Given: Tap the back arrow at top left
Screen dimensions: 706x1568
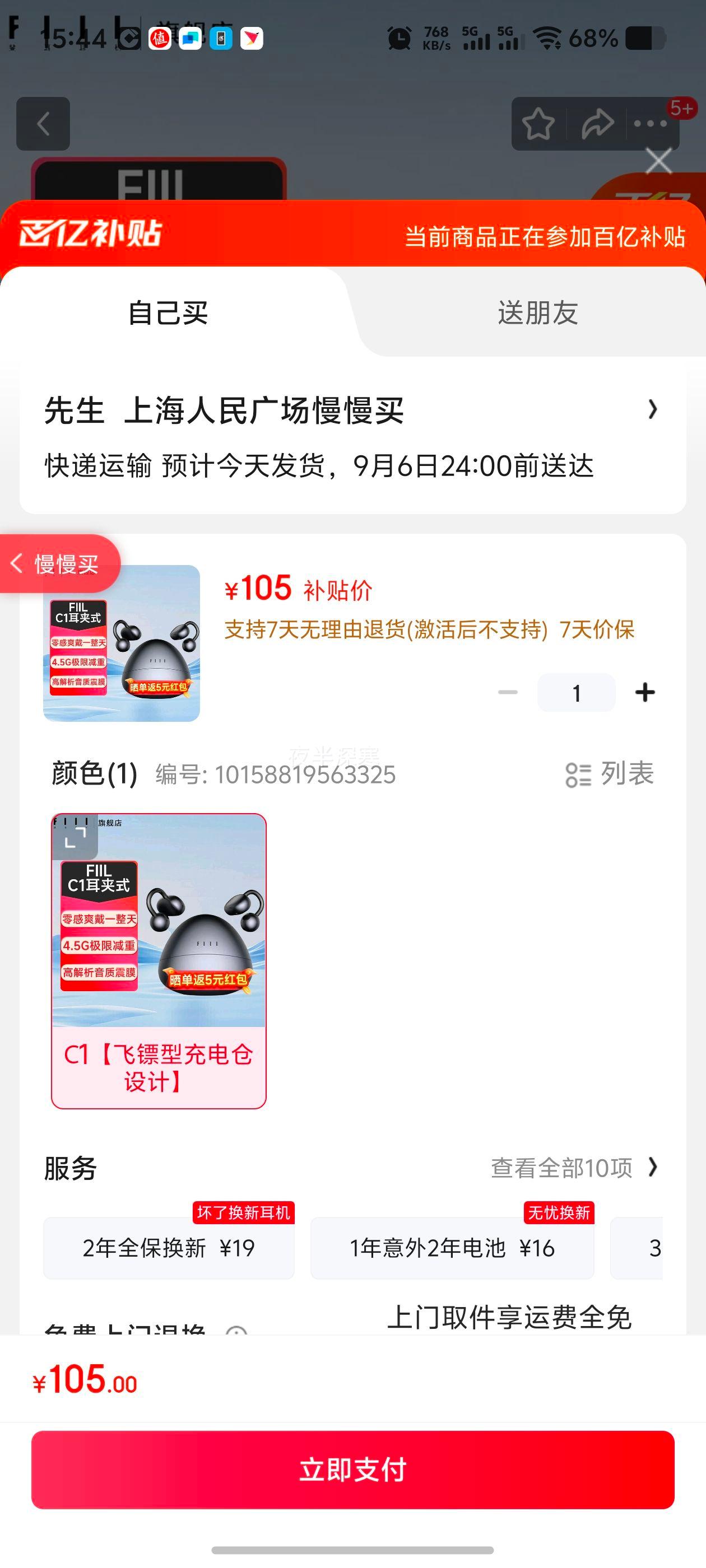Looking at the screenshot, I should [41, 124].
